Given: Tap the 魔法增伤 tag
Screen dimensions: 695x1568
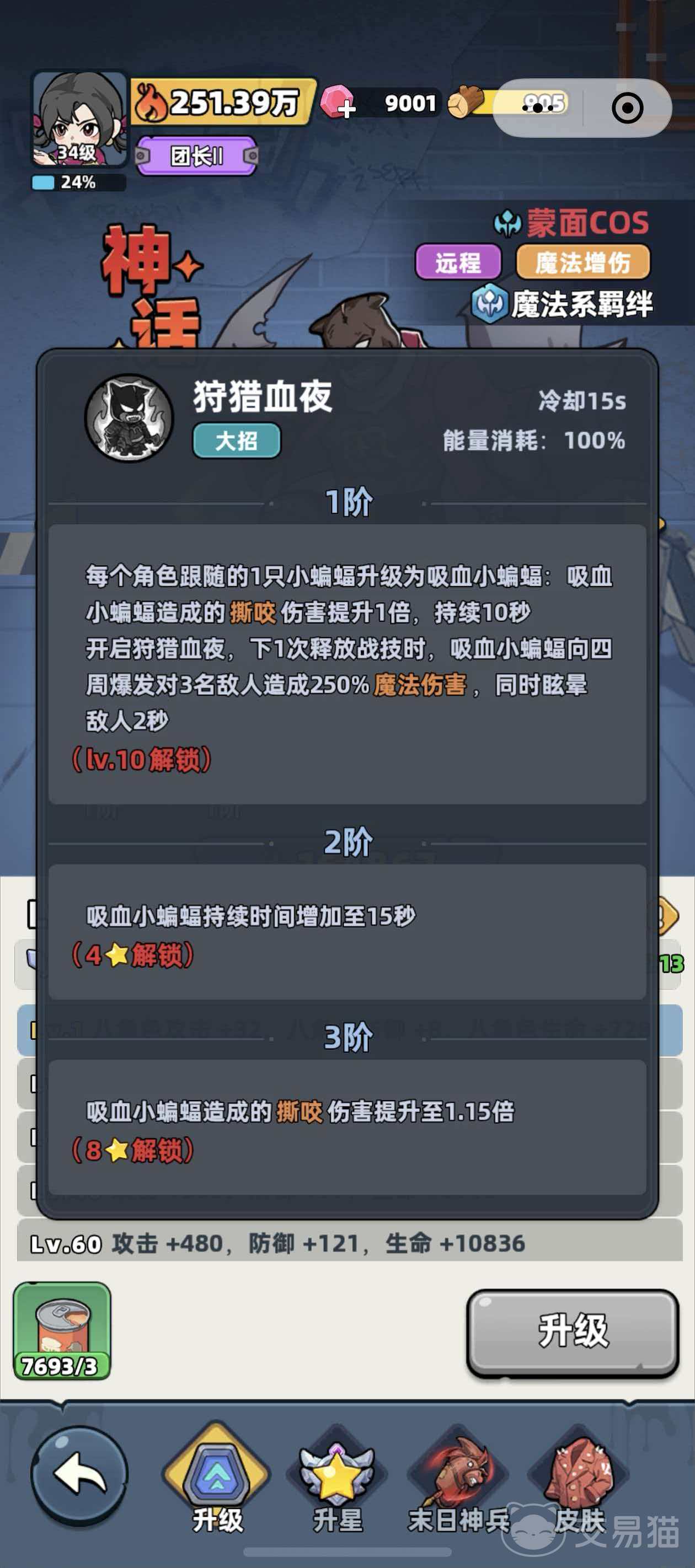Looking at the screenshot, I should (582, 263).
